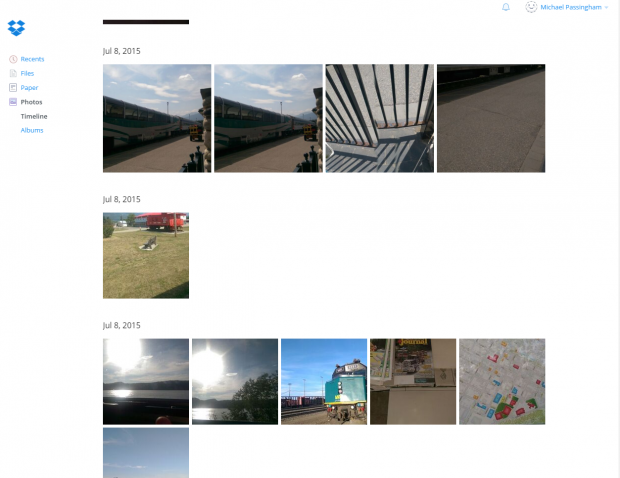Open the dark pavement photo
Viewport: 620px width, 478px height.
[x=490, y=118]
